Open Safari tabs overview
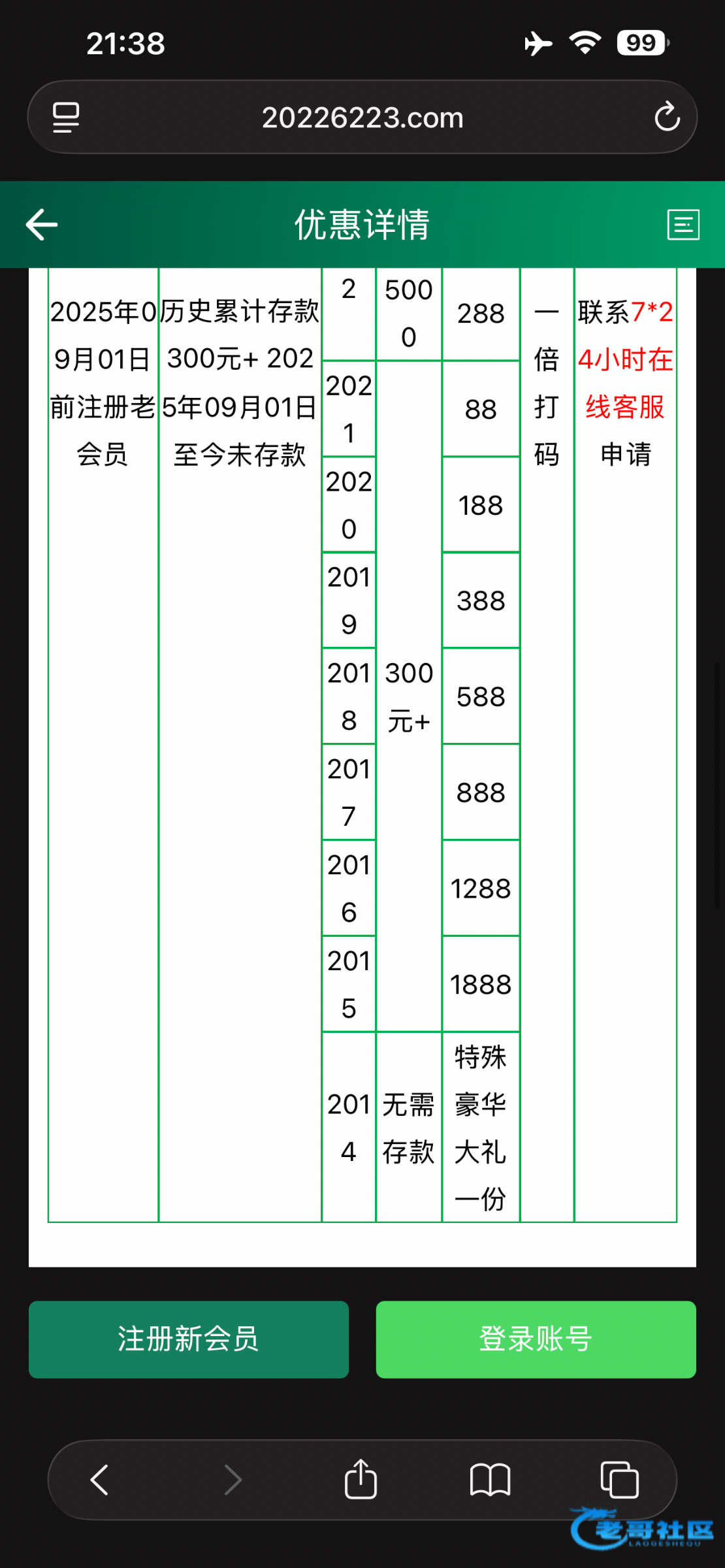725x1568 pixels. coord(619,1480)
